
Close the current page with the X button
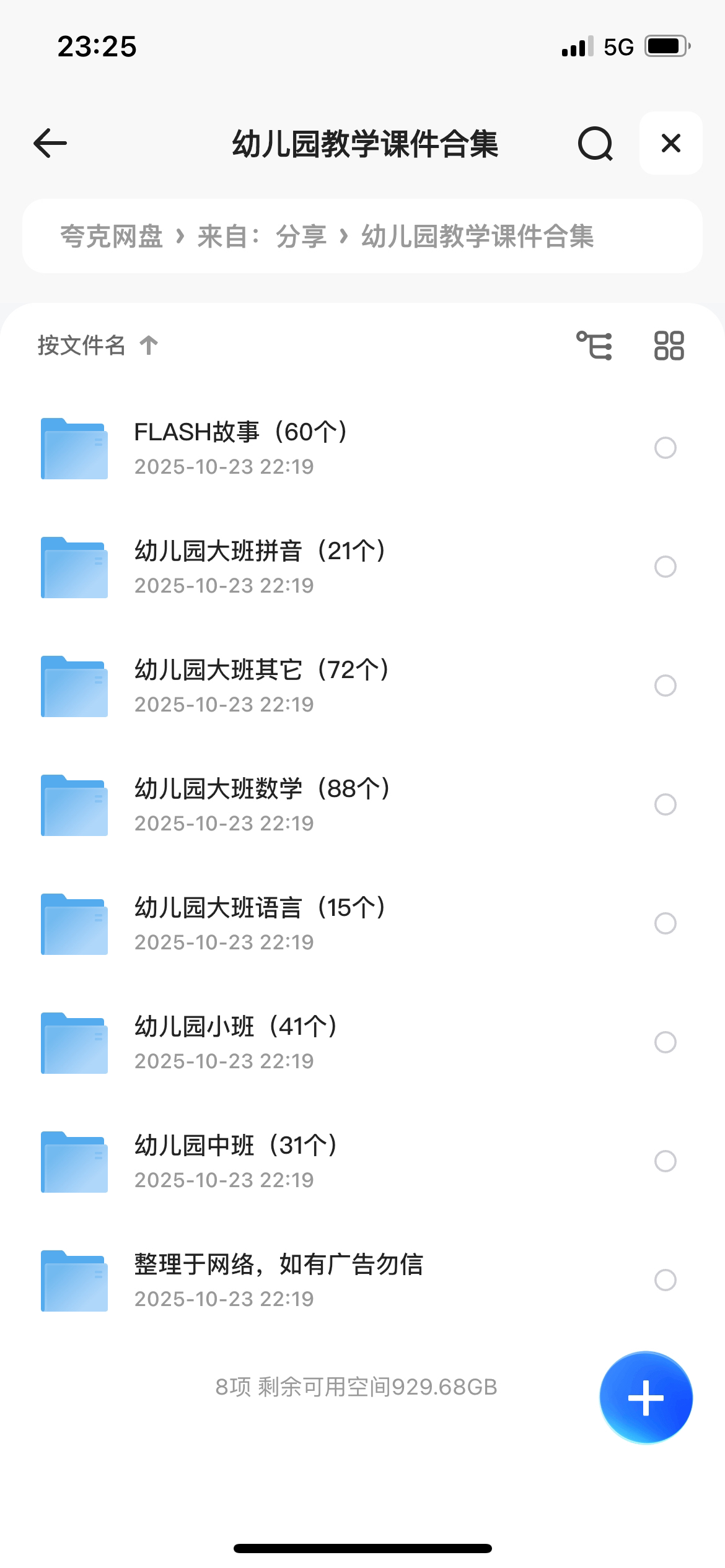coord(670,144)
